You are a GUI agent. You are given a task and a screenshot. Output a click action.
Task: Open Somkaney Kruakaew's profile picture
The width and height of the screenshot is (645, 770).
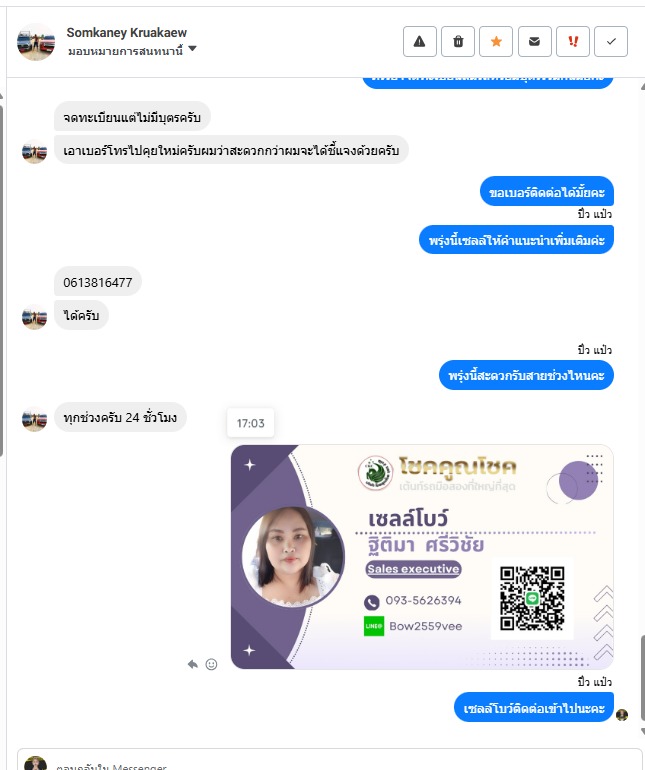[x=36, y=42]
